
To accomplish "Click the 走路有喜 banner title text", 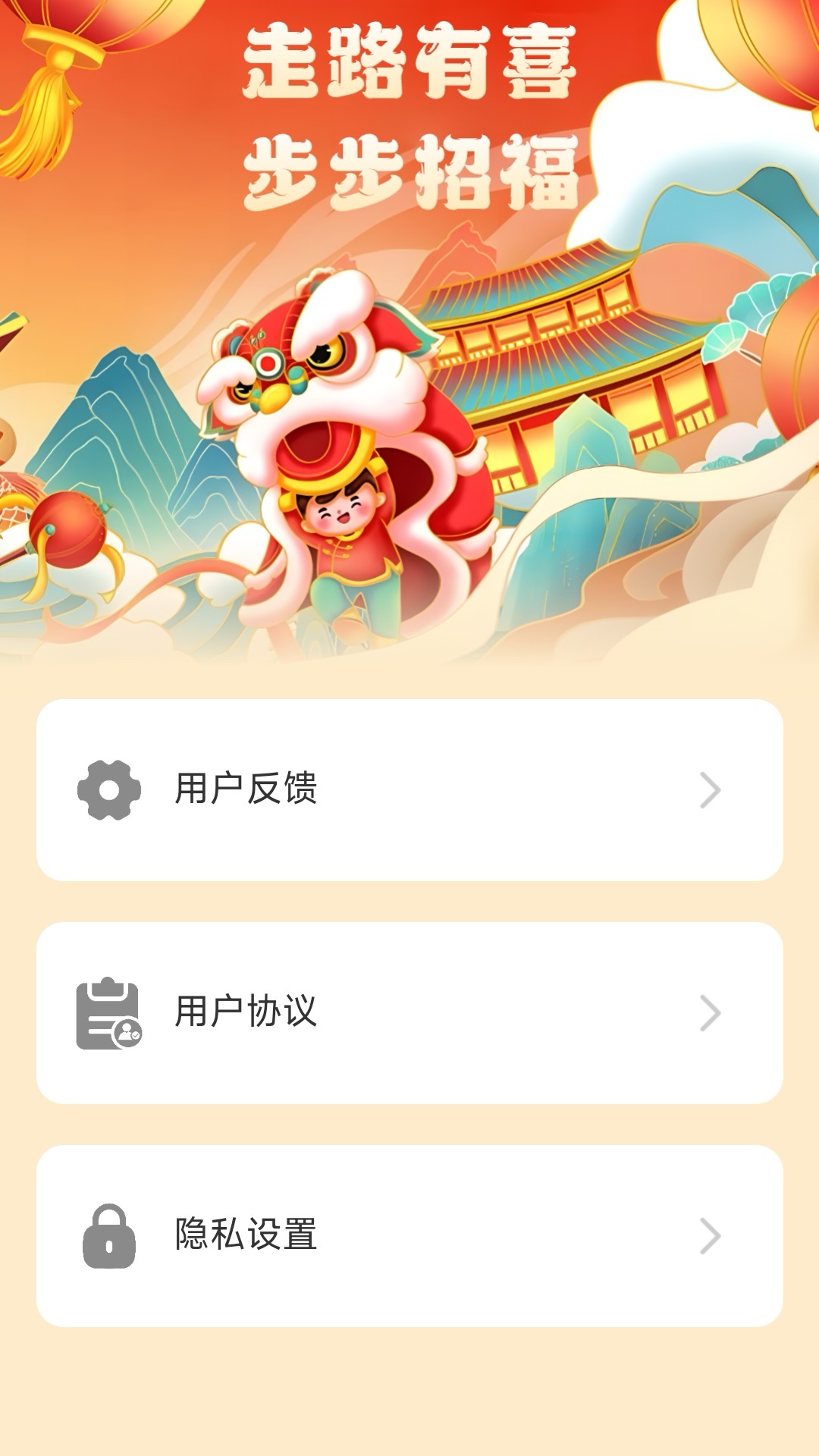I will tap(413, 68).
